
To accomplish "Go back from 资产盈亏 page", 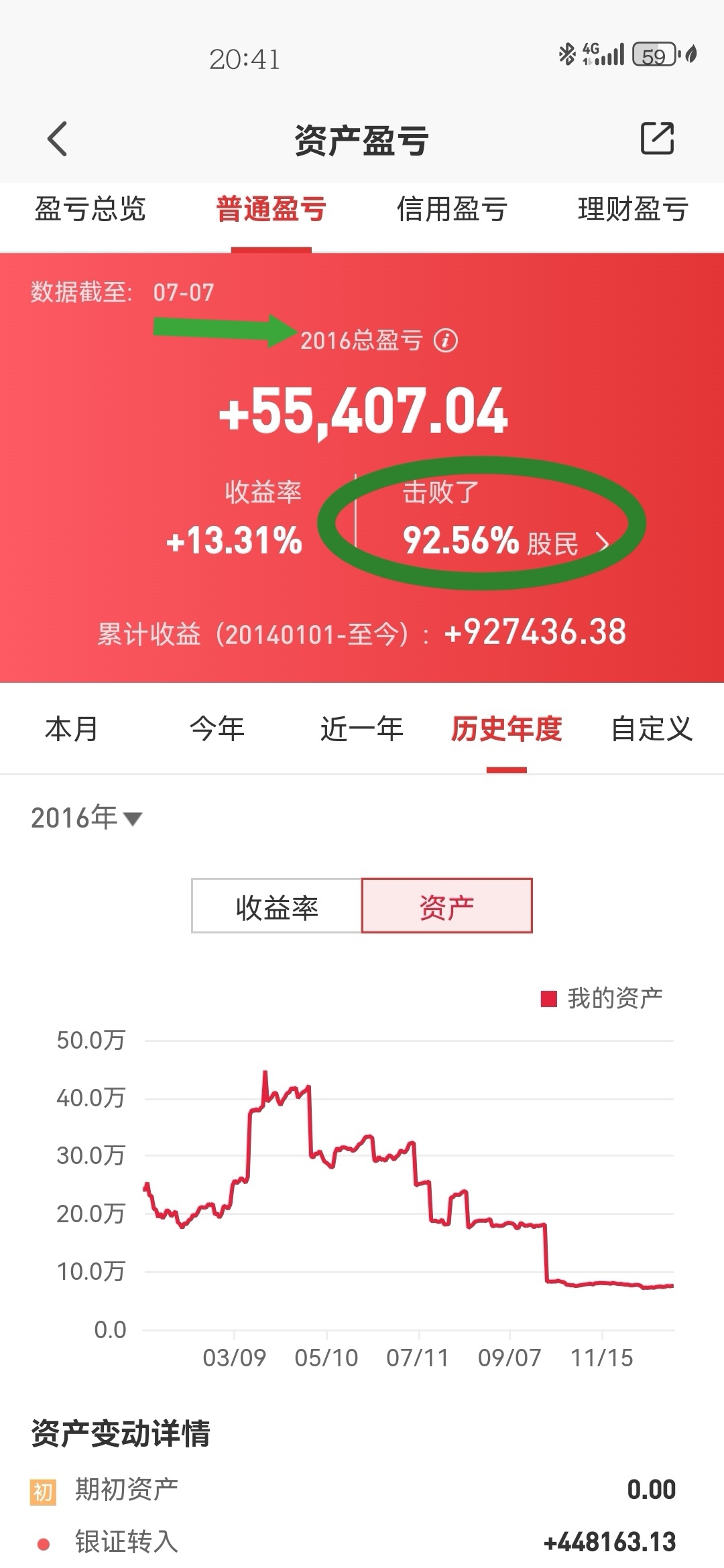I will (58, 139).
